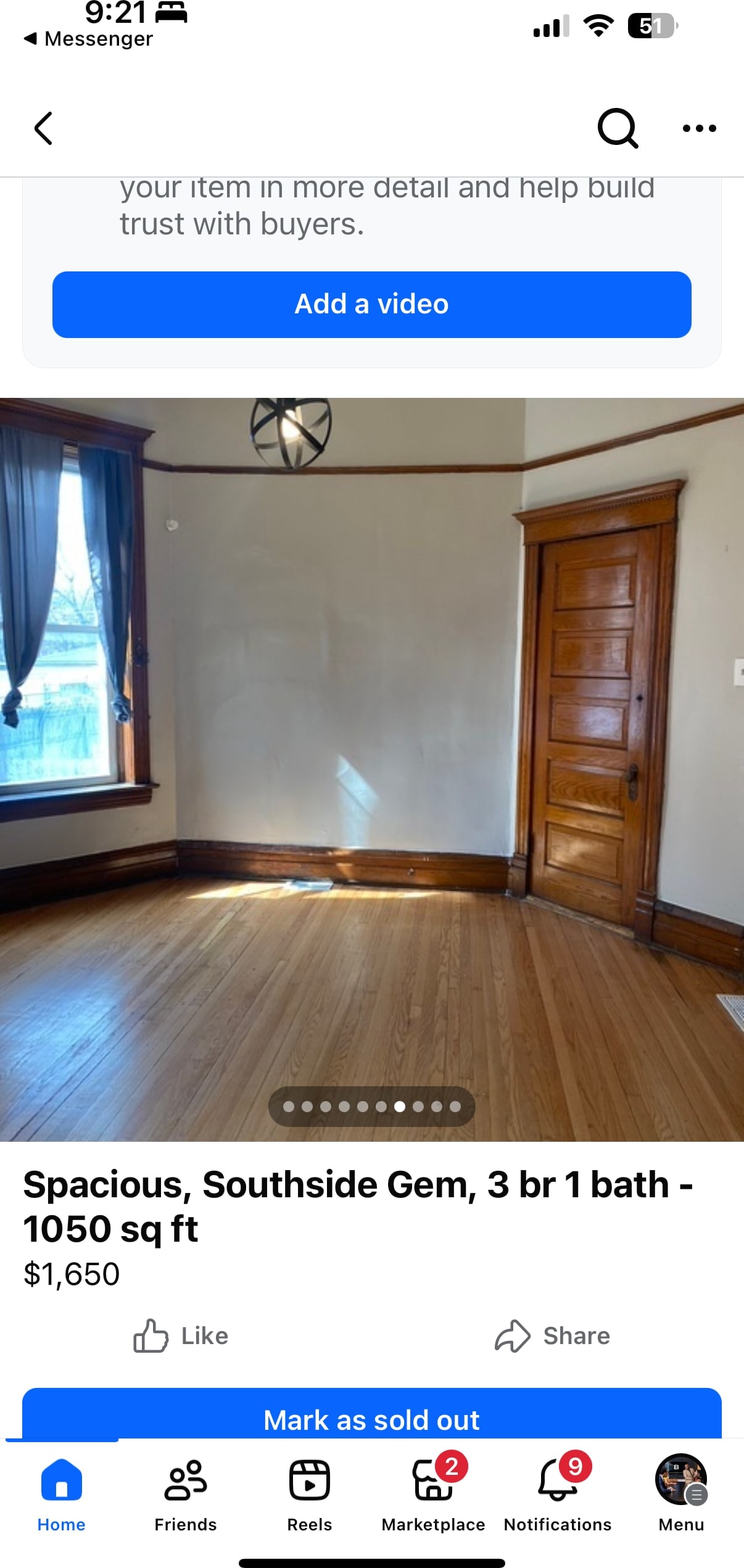This screenshot has width=744, height=1568.
Task: Share the Southside Gem listing
Action: [x=552, y=1335]
